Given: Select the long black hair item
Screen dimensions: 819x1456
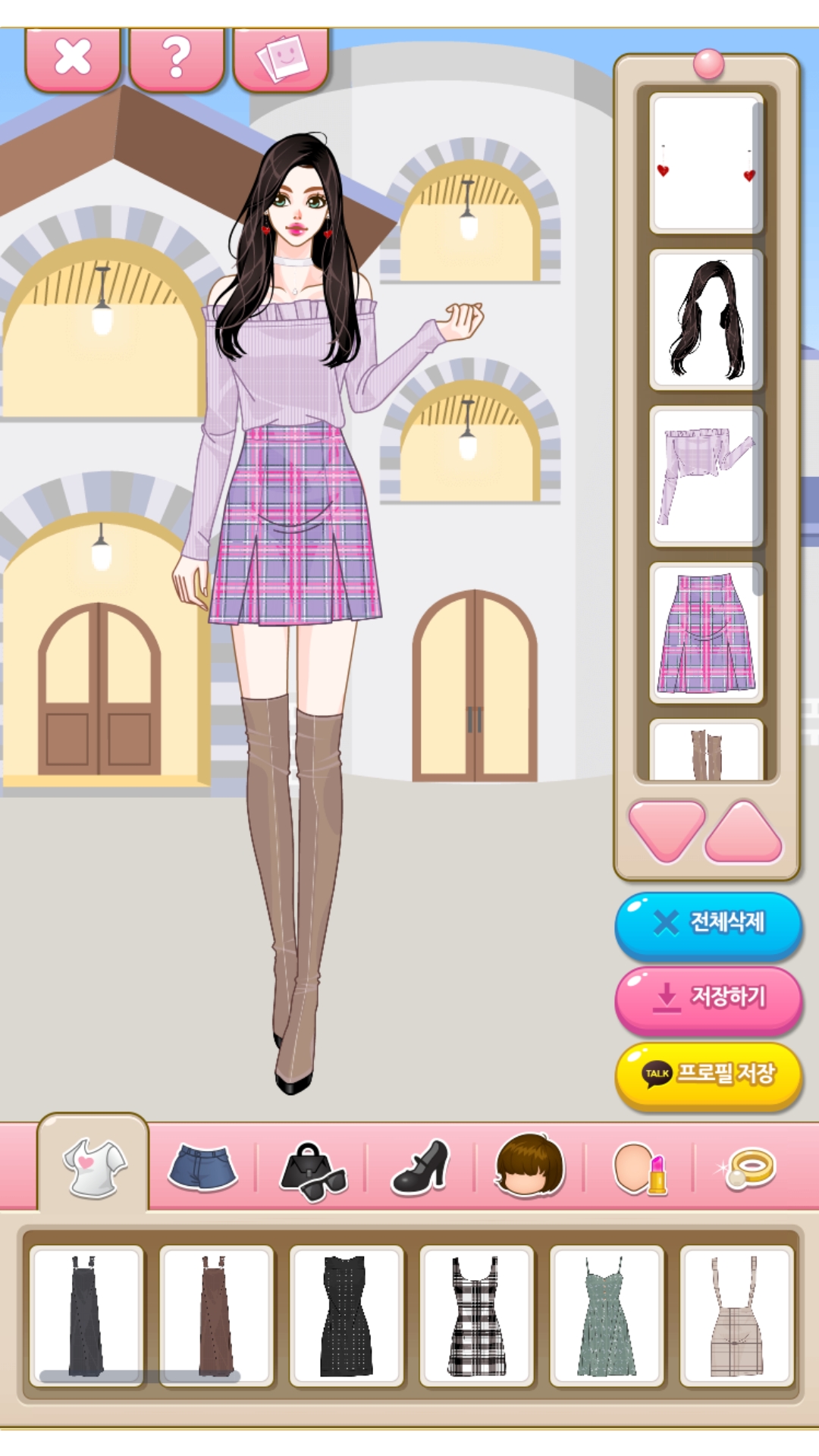Looking at the screenshot, I should pyautogui.click(x=706, y=320).
